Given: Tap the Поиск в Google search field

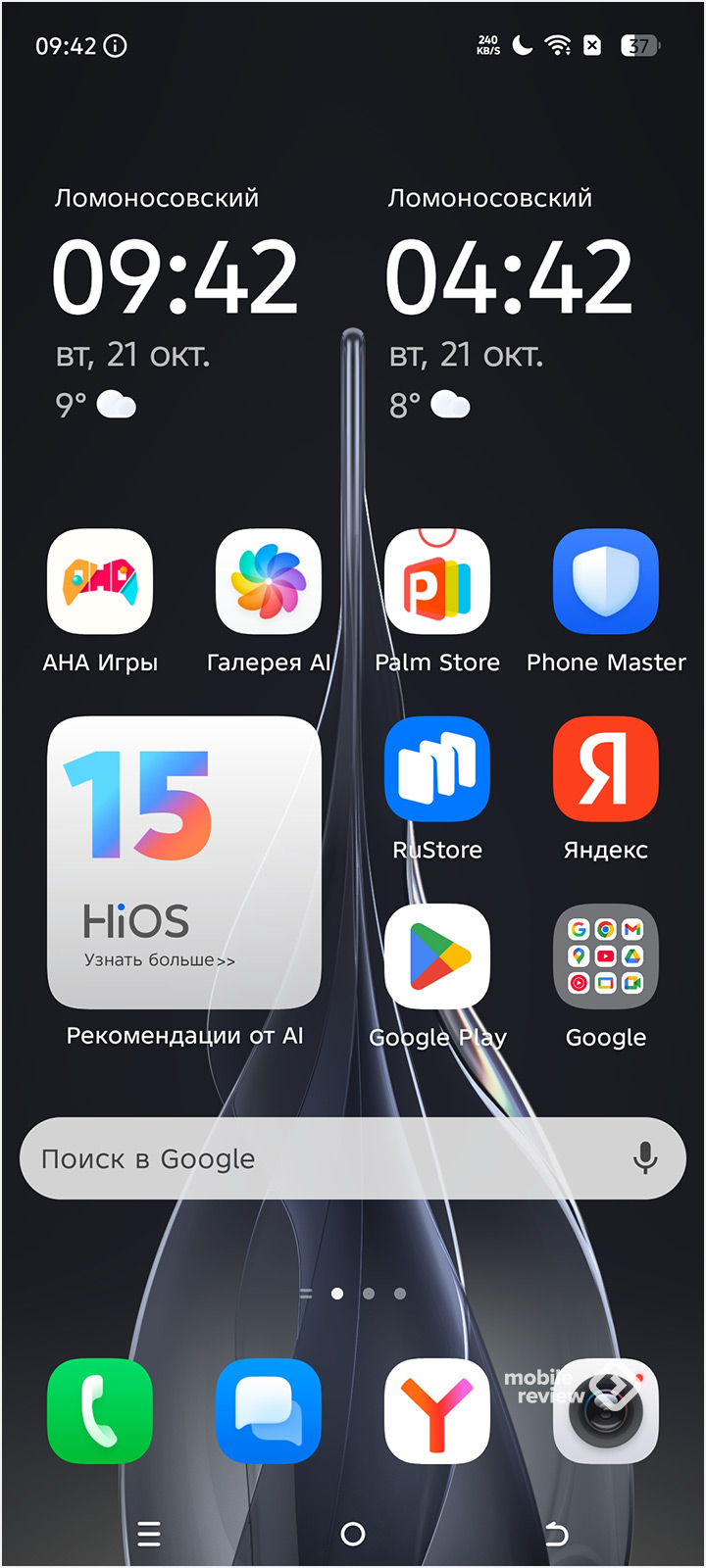Looking at the screenshot, I should (x=314, y=1158).
